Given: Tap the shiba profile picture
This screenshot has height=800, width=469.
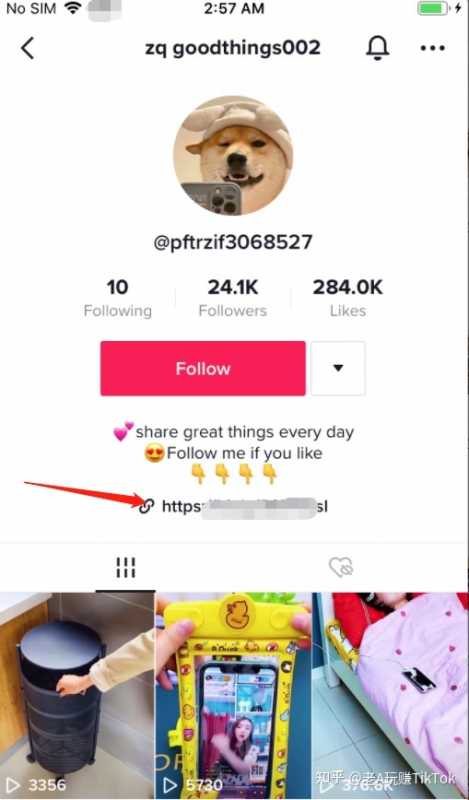Looking at the screenshot, I should point(233,156).
